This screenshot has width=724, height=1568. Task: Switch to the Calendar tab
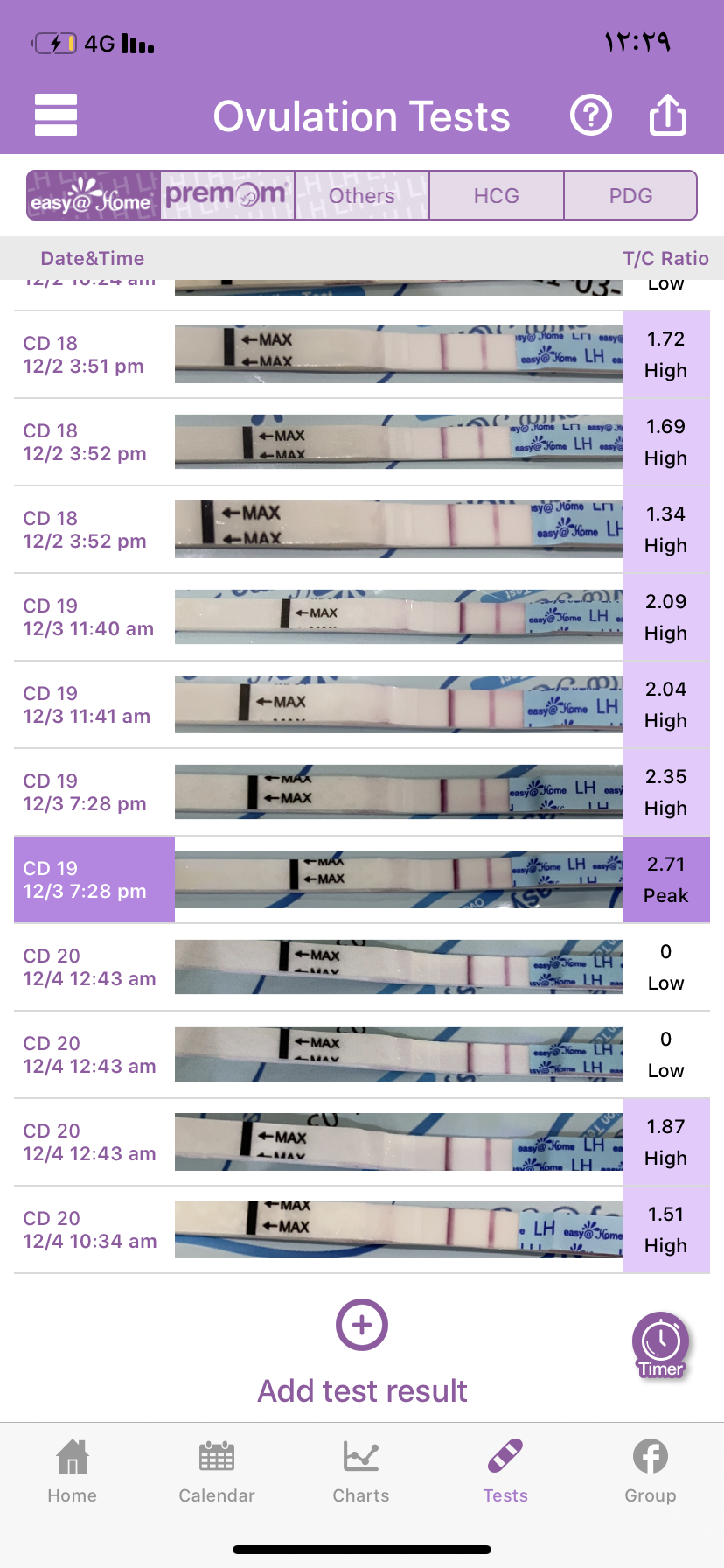coord(217,1471)
